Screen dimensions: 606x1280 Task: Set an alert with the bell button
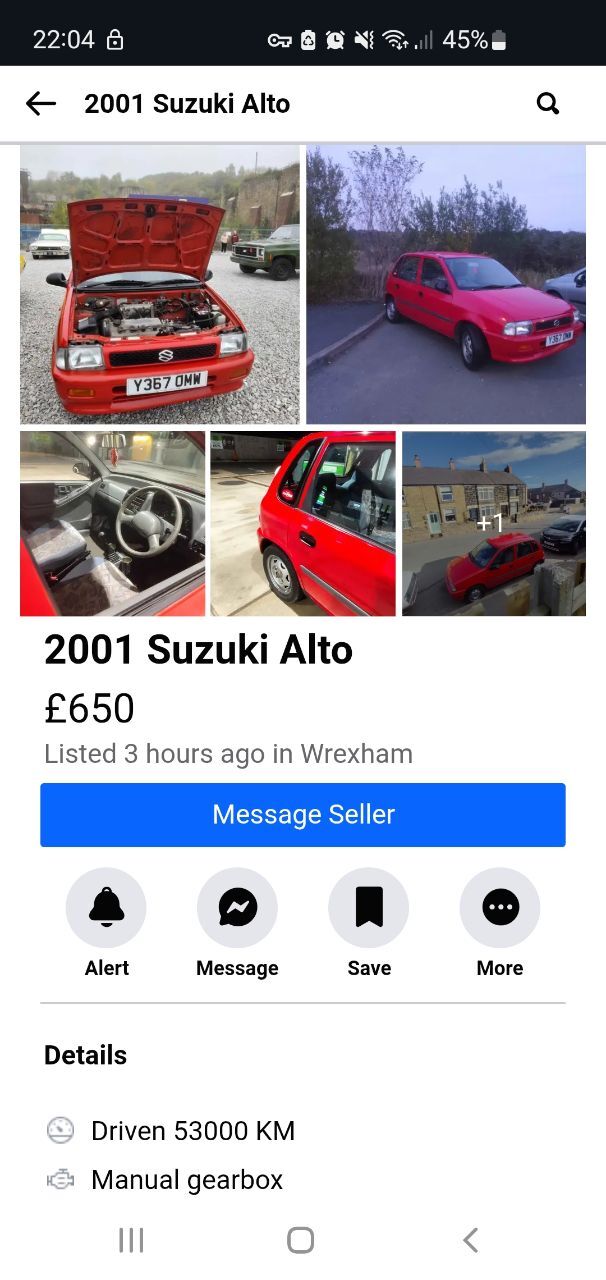(x=106, y=908)
